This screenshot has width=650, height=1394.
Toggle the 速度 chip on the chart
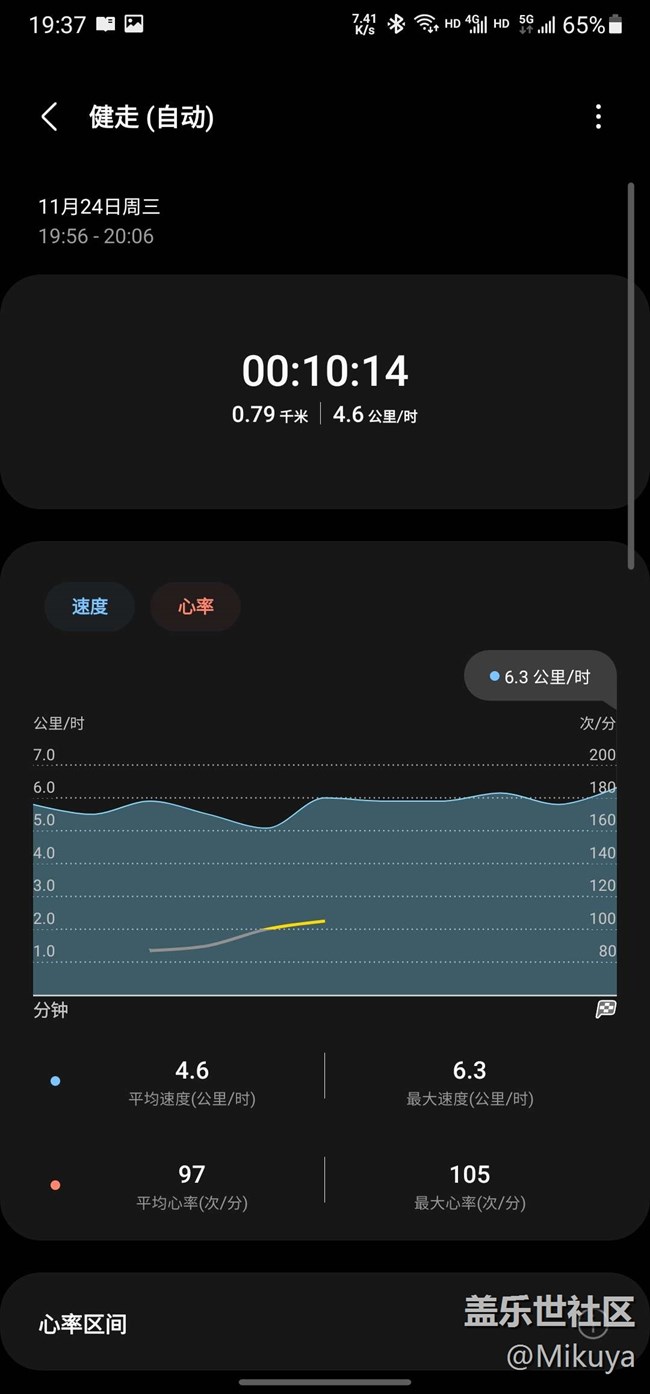(x=89, y=606)
